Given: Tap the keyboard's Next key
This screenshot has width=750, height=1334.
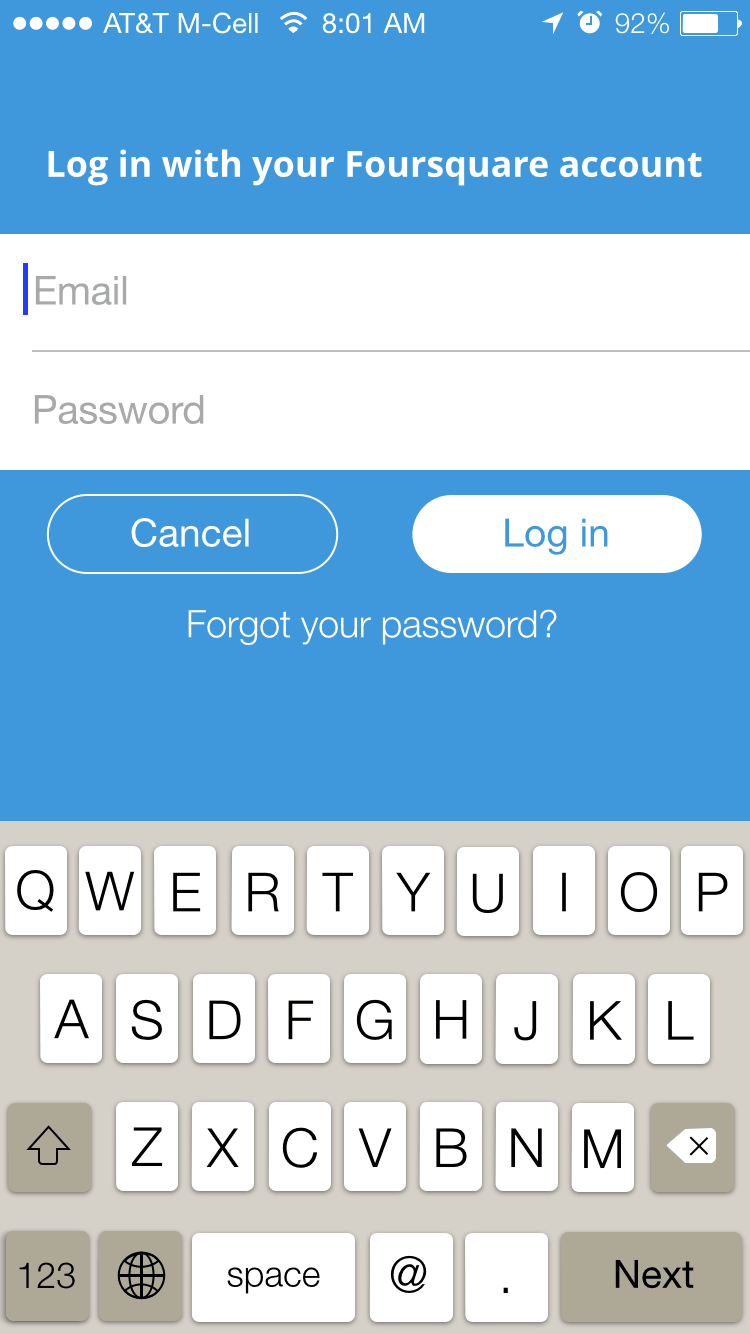Looking at the screenshot, I should tap(653, 1275).
